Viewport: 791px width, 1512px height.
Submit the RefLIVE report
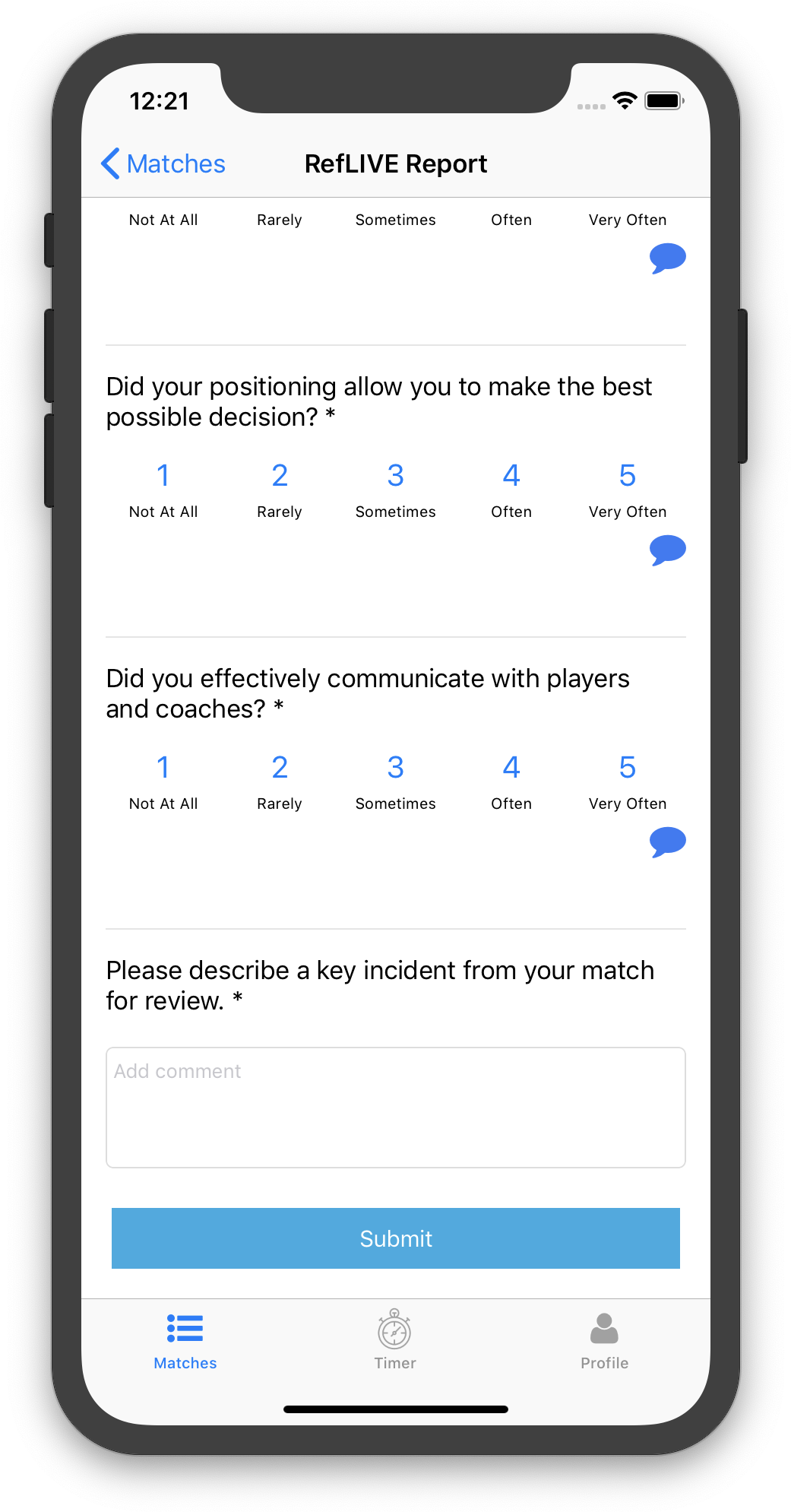point(396,1238)
